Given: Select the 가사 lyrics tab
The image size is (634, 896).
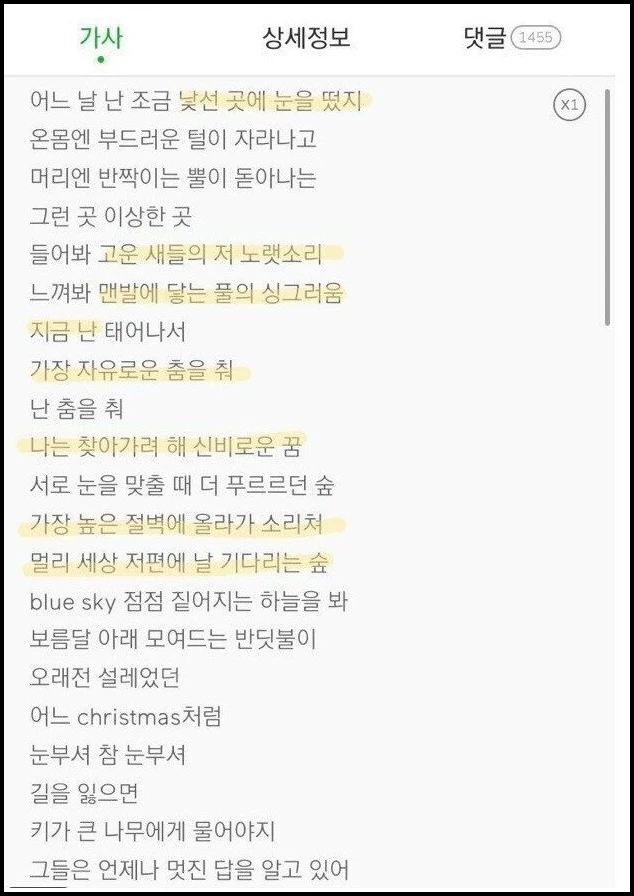Looking at the screenshot, I should [x=101, y=38].
